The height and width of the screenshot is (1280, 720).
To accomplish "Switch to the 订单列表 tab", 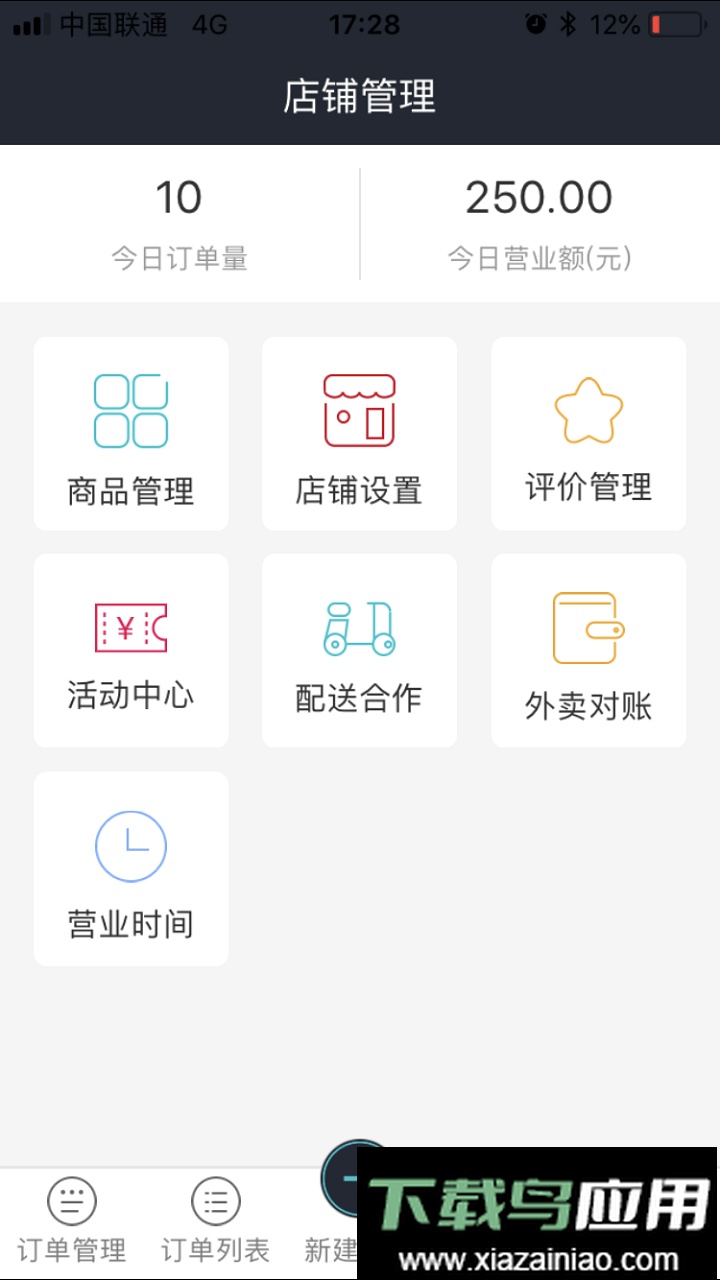I will click(x=214, y=1218).
